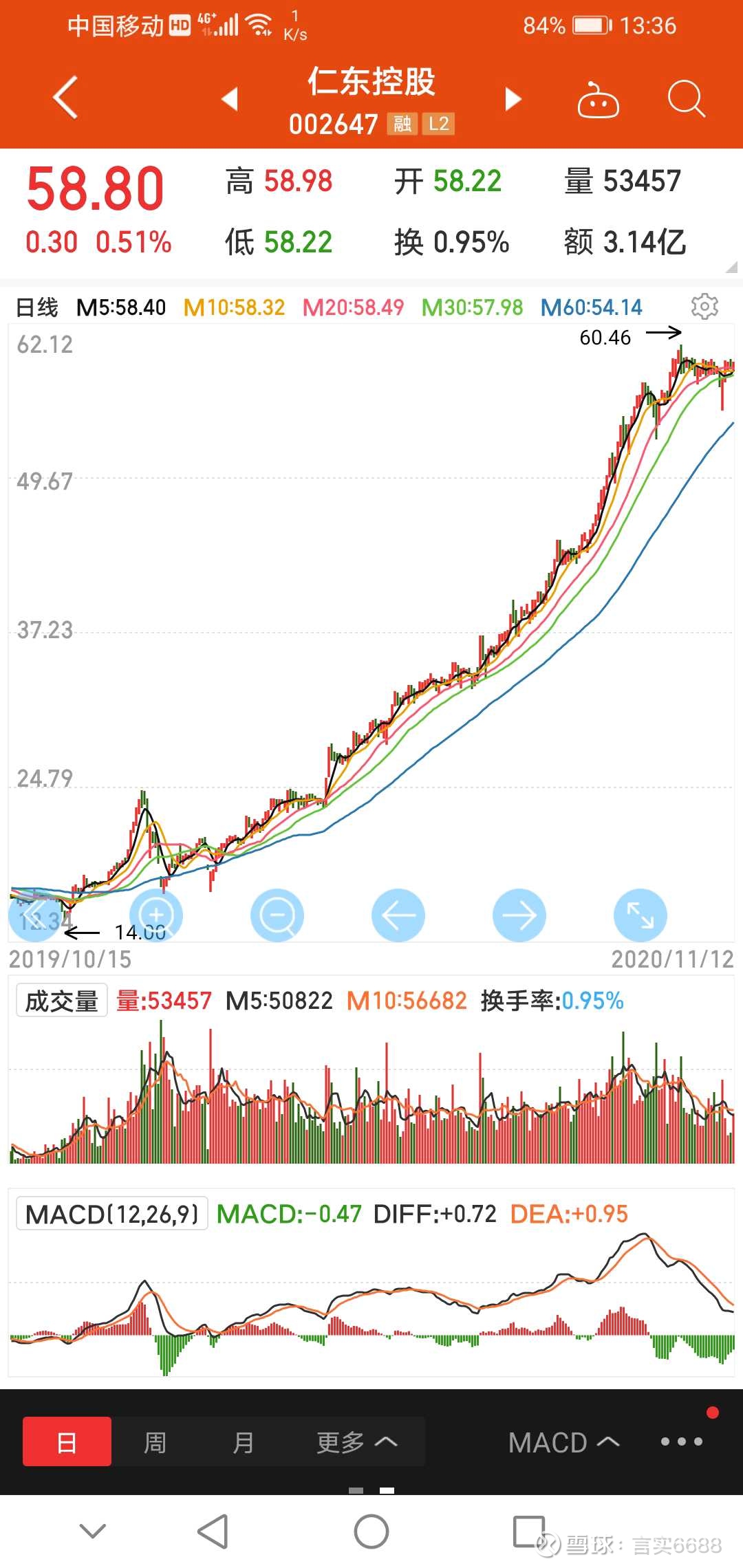Select the 日 daily timeframe

[x=65, y=1441]
